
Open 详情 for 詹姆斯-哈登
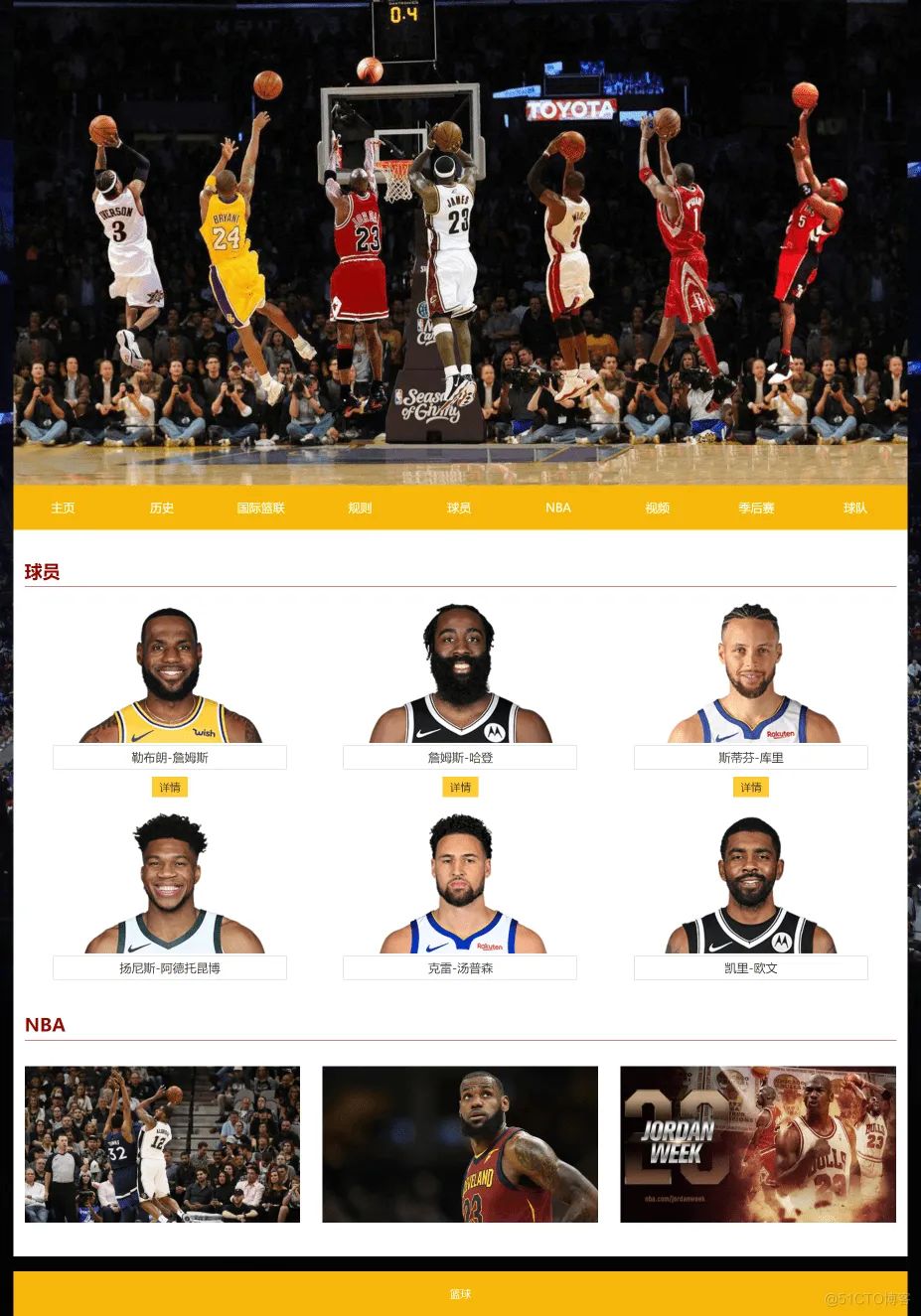point(460,787)
